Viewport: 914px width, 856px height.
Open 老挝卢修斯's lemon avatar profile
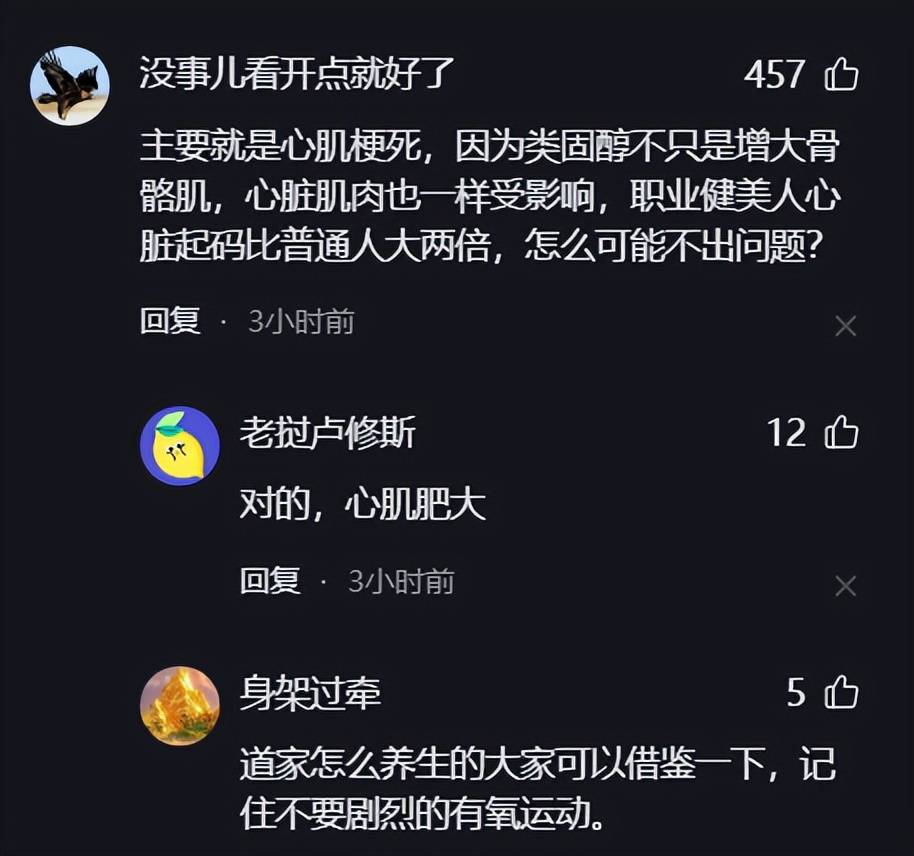179,446
